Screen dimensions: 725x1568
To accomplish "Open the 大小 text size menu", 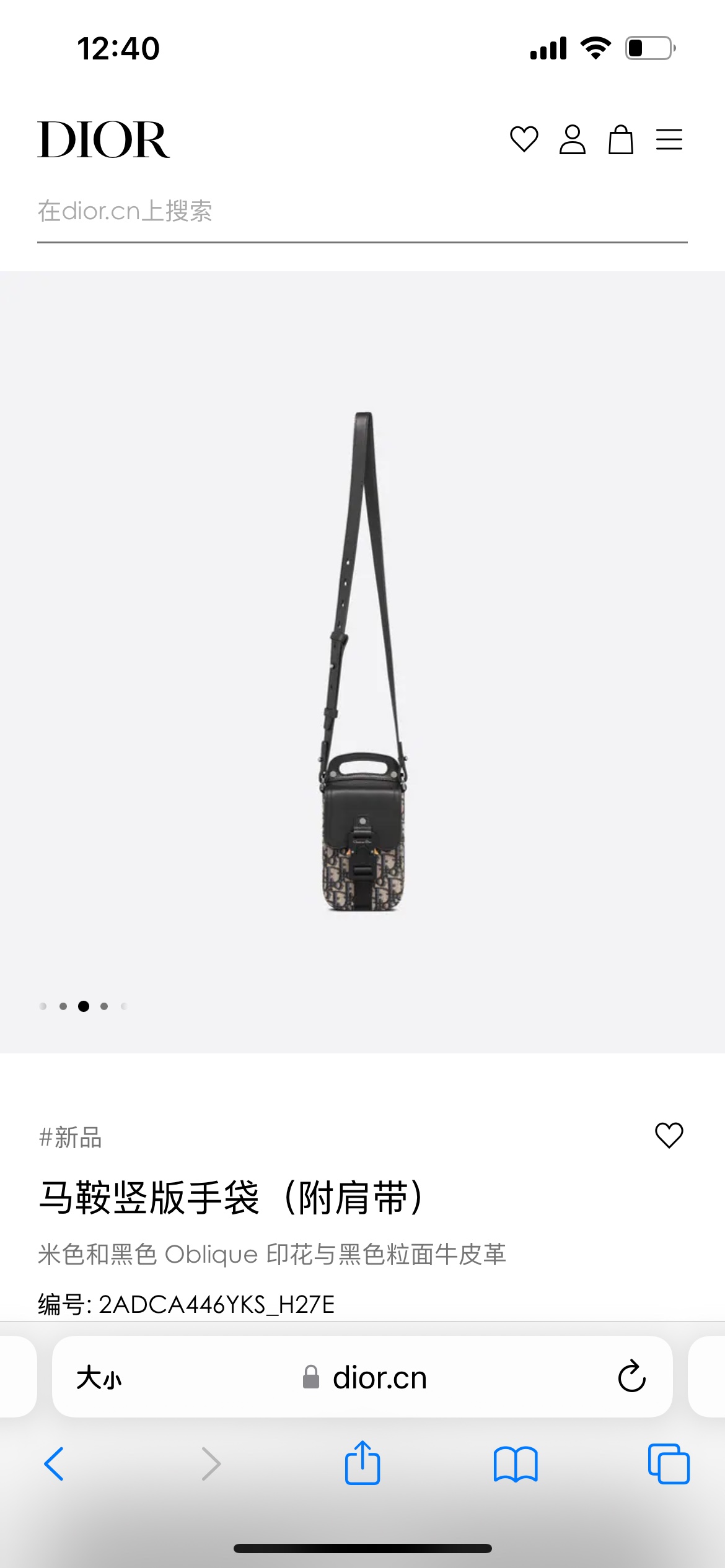I will (99, 1378).
